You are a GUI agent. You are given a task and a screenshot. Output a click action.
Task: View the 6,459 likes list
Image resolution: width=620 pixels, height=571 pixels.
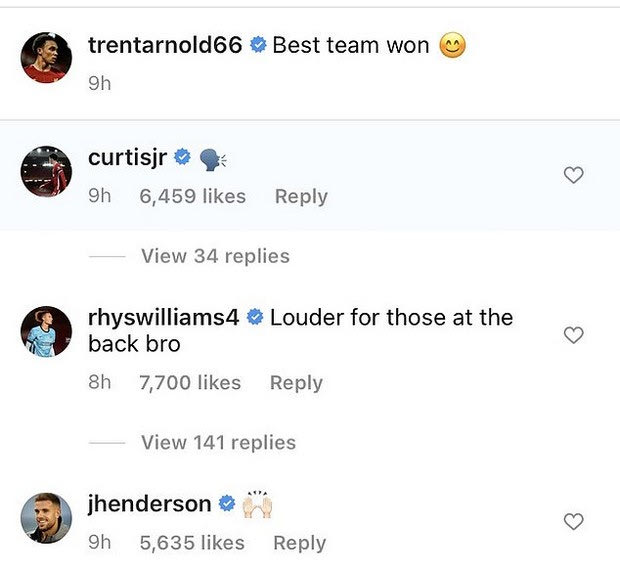[x=192, y=197]
